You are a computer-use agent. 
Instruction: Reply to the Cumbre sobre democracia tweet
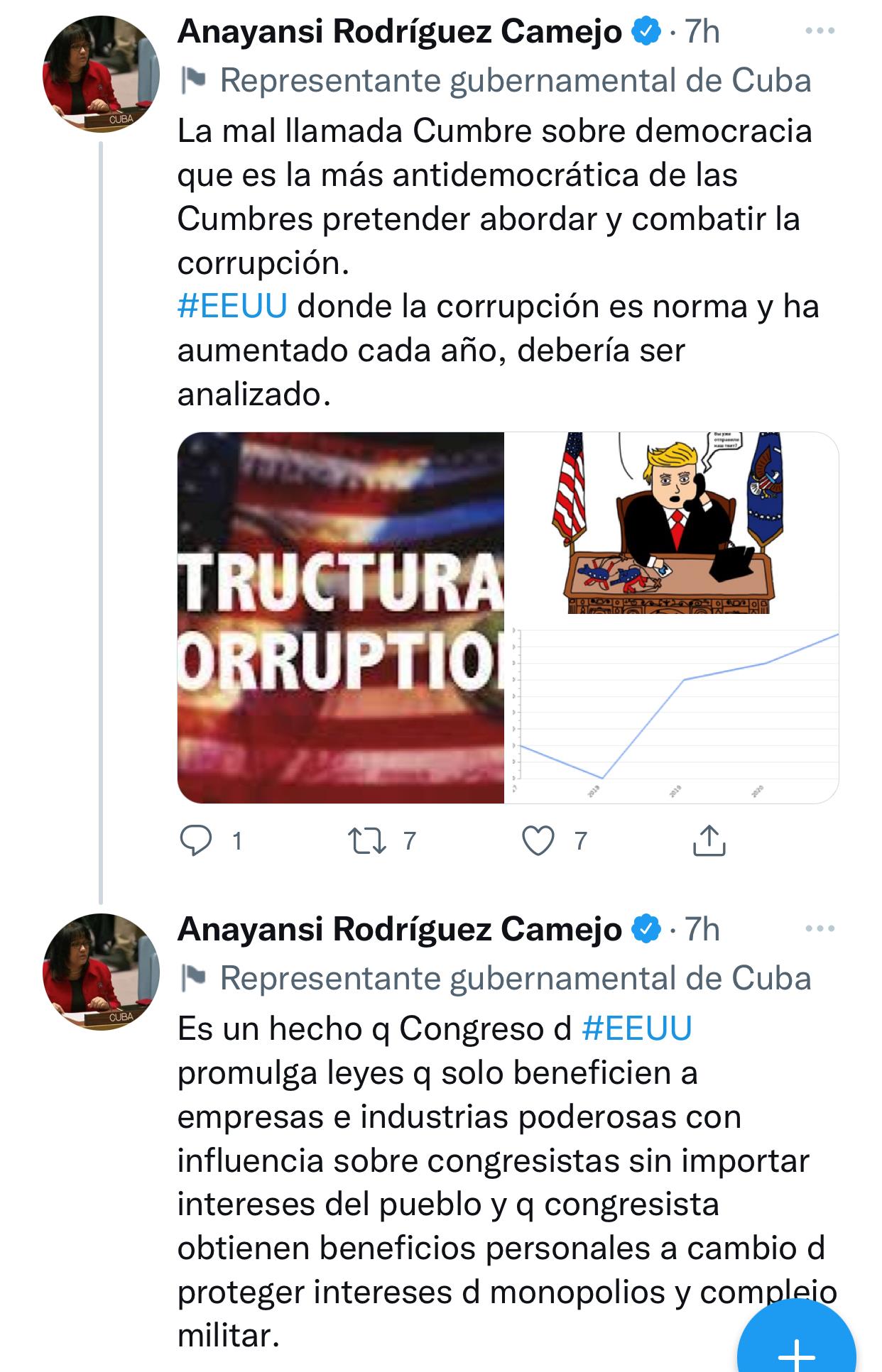[196, 841]
